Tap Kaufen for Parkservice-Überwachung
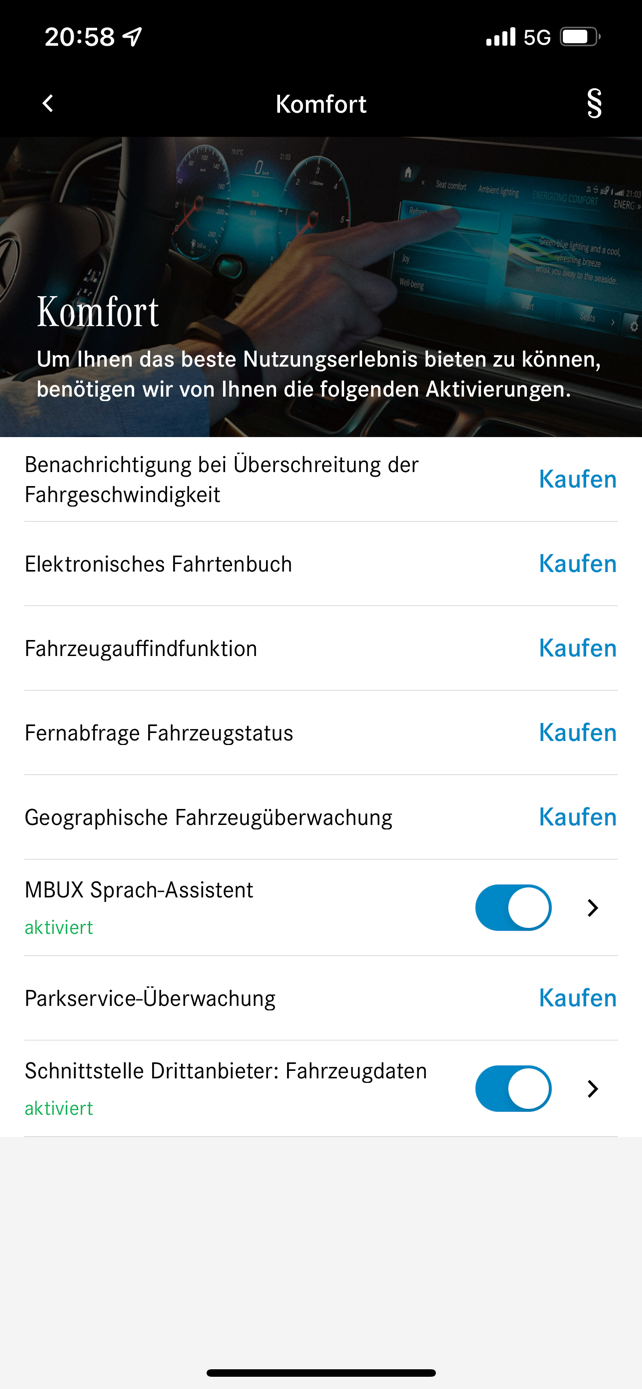 click(x=577, y=998)
